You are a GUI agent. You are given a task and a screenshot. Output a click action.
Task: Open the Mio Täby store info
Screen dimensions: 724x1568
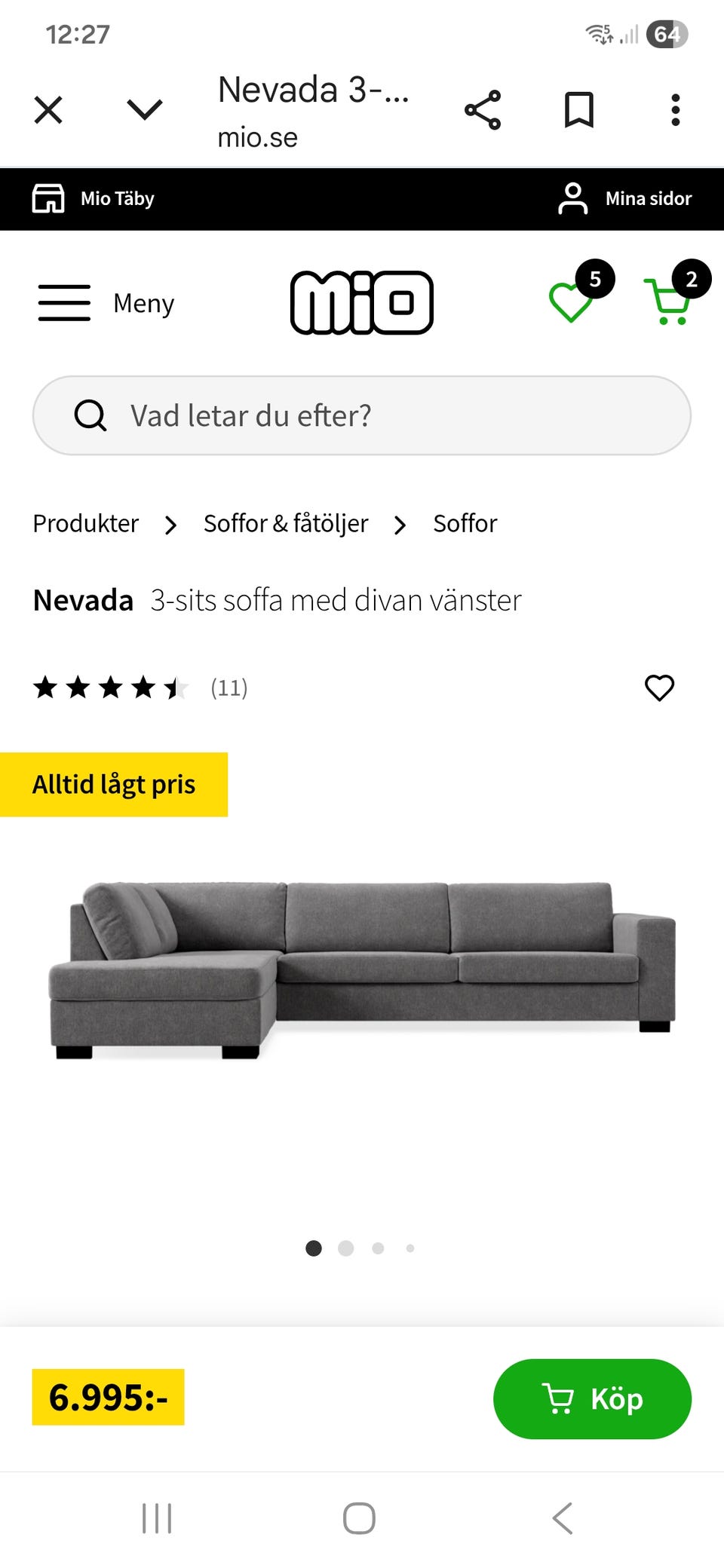[x=94, y=198]
